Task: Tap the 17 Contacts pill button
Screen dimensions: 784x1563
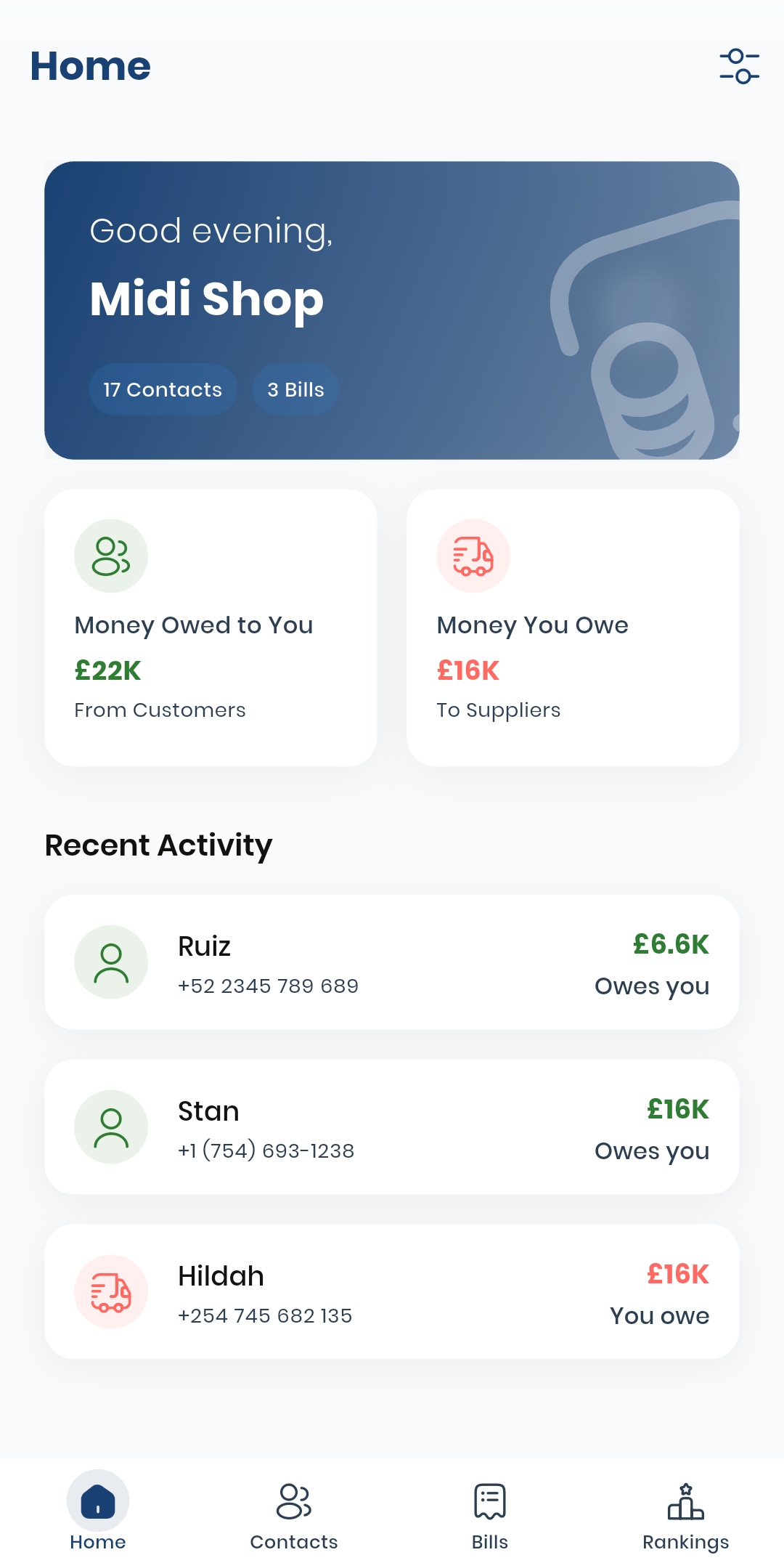Action: (162, 389)
